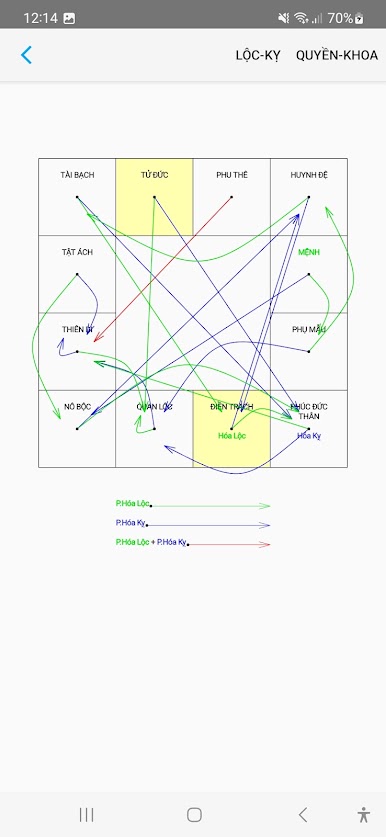Go back using the blue arrow

(x=26, y=54)
